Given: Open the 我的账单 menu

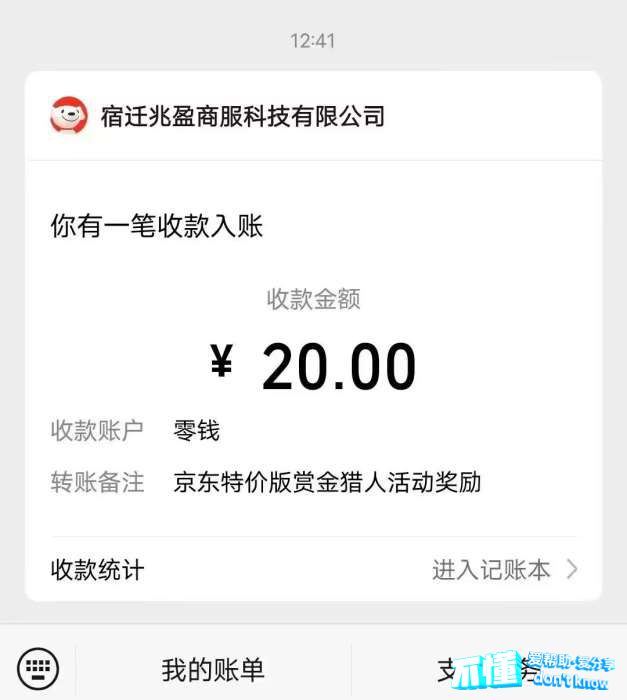Looking at the screenshot, I should (213, 669).
